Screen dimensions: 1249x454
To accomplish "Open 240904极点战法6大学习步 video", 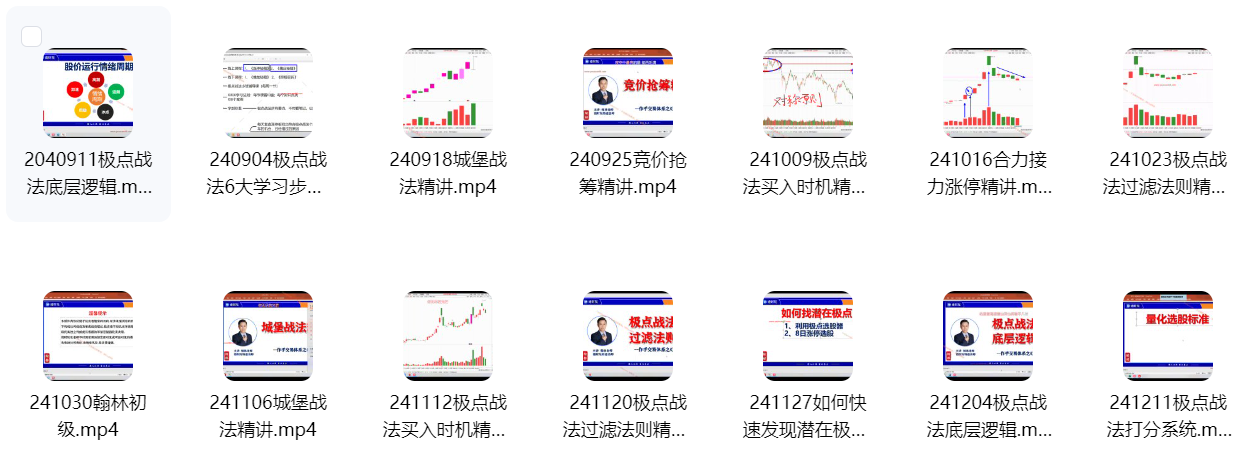I will pyautogui.click(x=268, y=93).
